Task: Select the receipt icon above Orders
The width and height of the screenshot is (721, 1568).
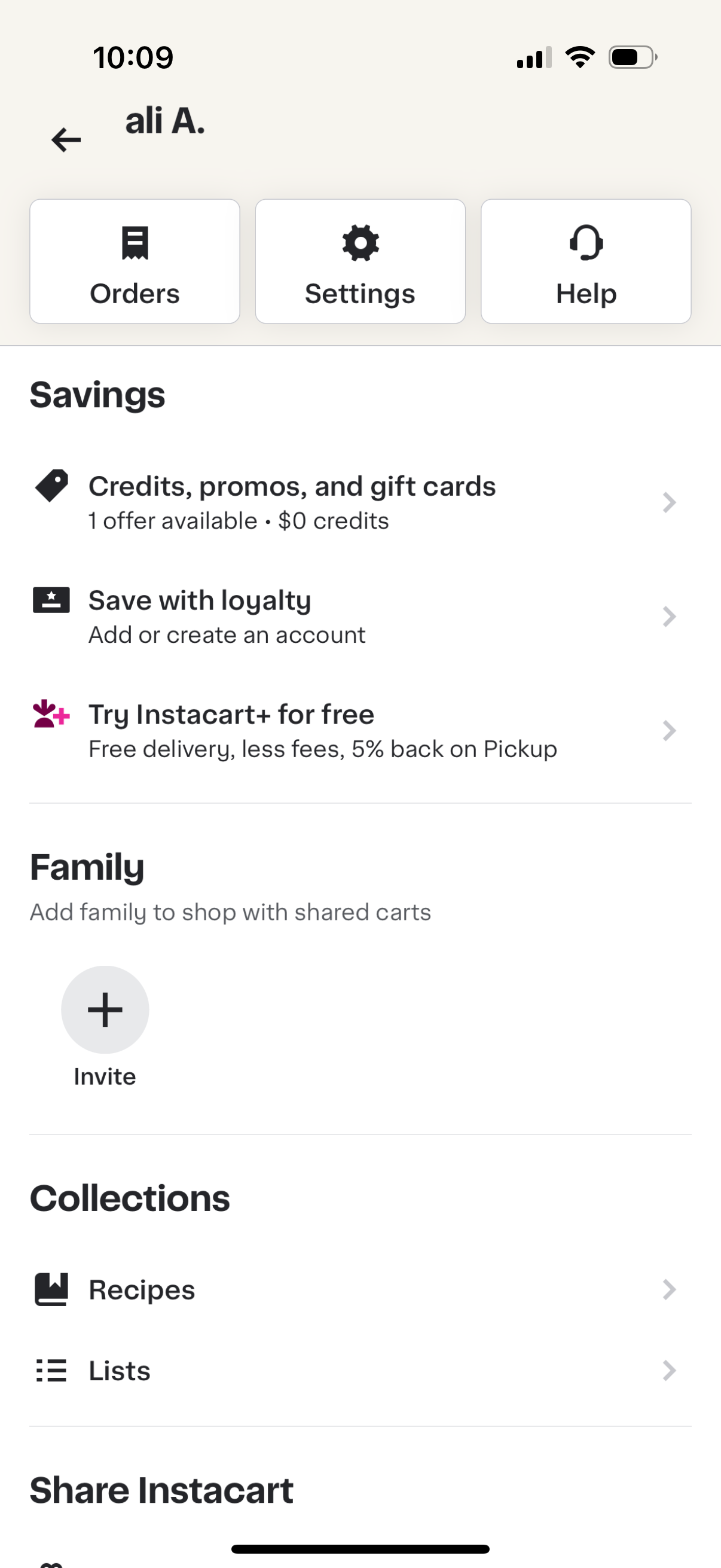Action: pos(135,243)
